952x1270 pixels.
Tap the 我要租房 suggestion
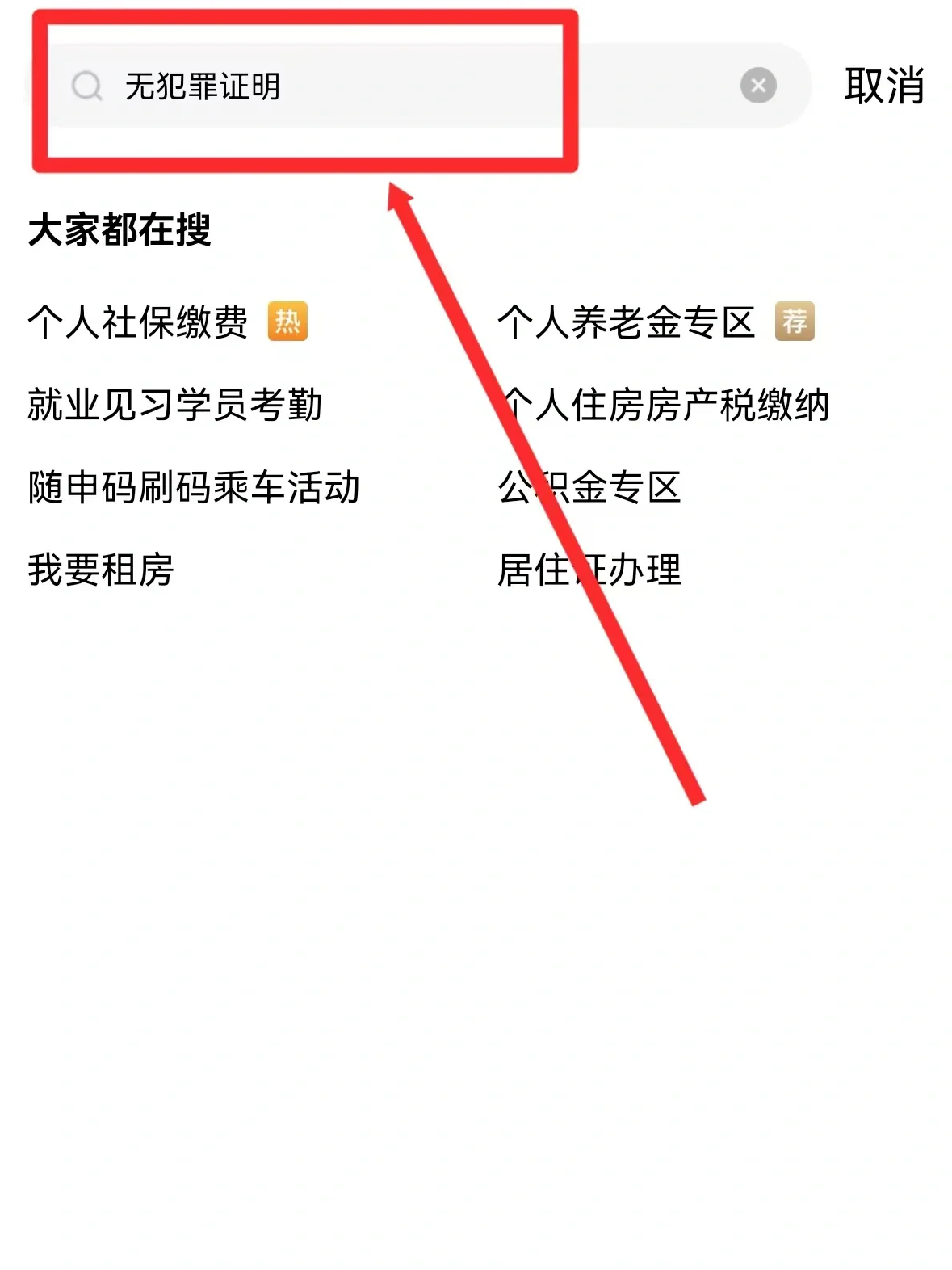[x=101, y=570]
